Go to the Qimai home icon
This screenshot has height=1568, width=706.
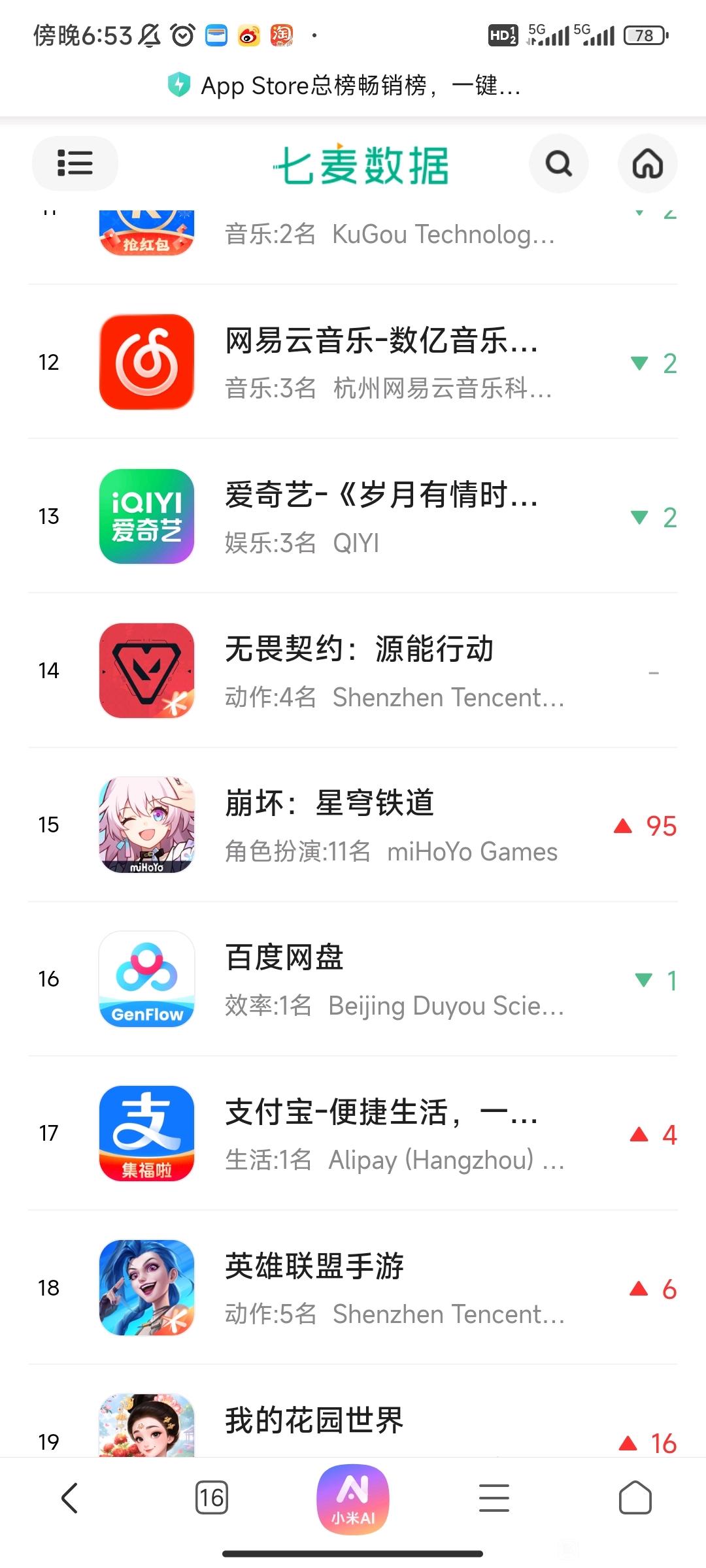(x=647, y=163)
